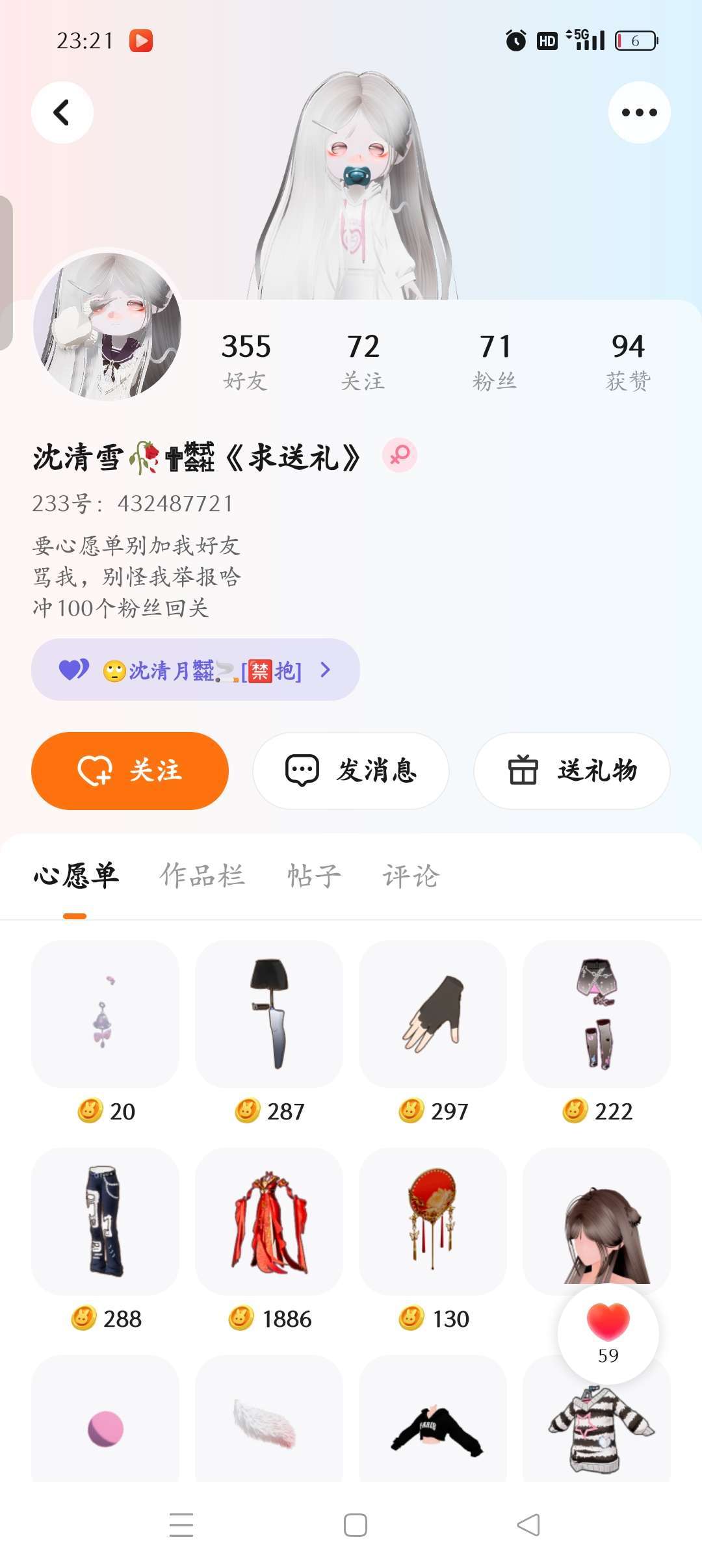
Task: Open the 评论 tab
Action: coord(411,876)
